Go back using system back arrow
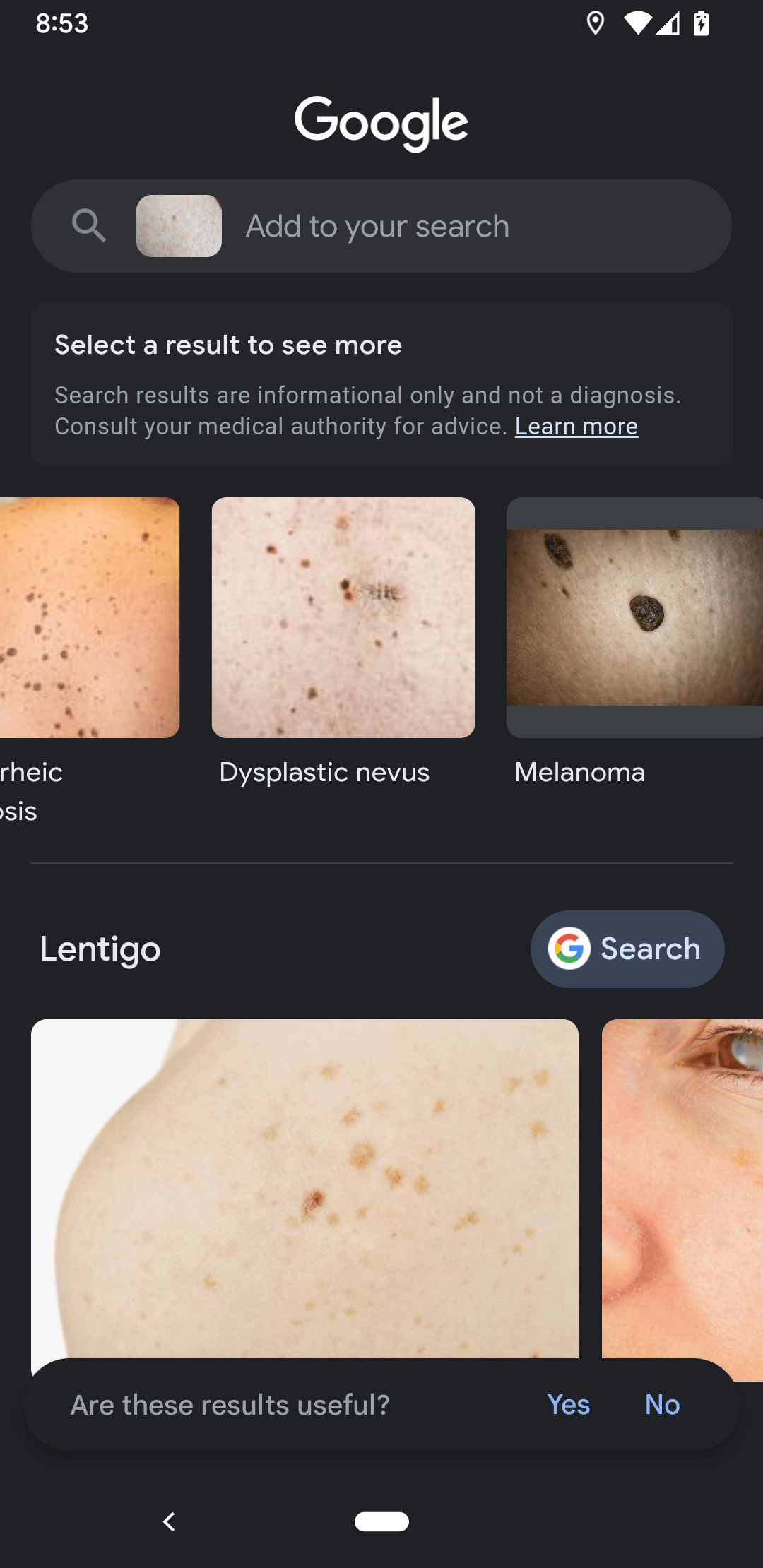 (169, 1521)
